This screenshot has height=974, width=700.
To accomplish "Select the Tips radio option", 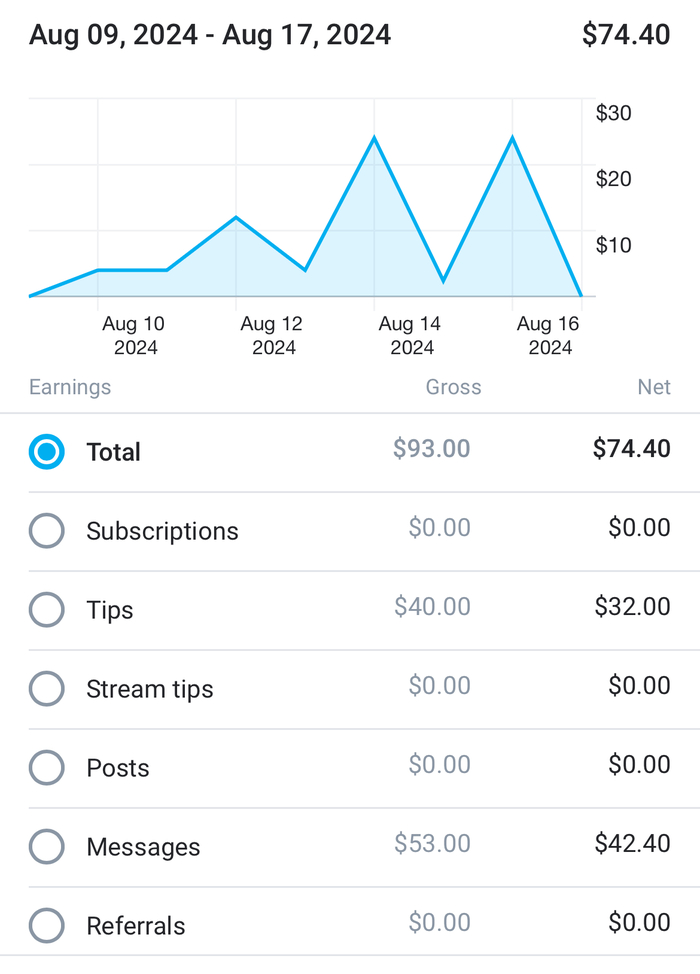I will pos(47,610).
